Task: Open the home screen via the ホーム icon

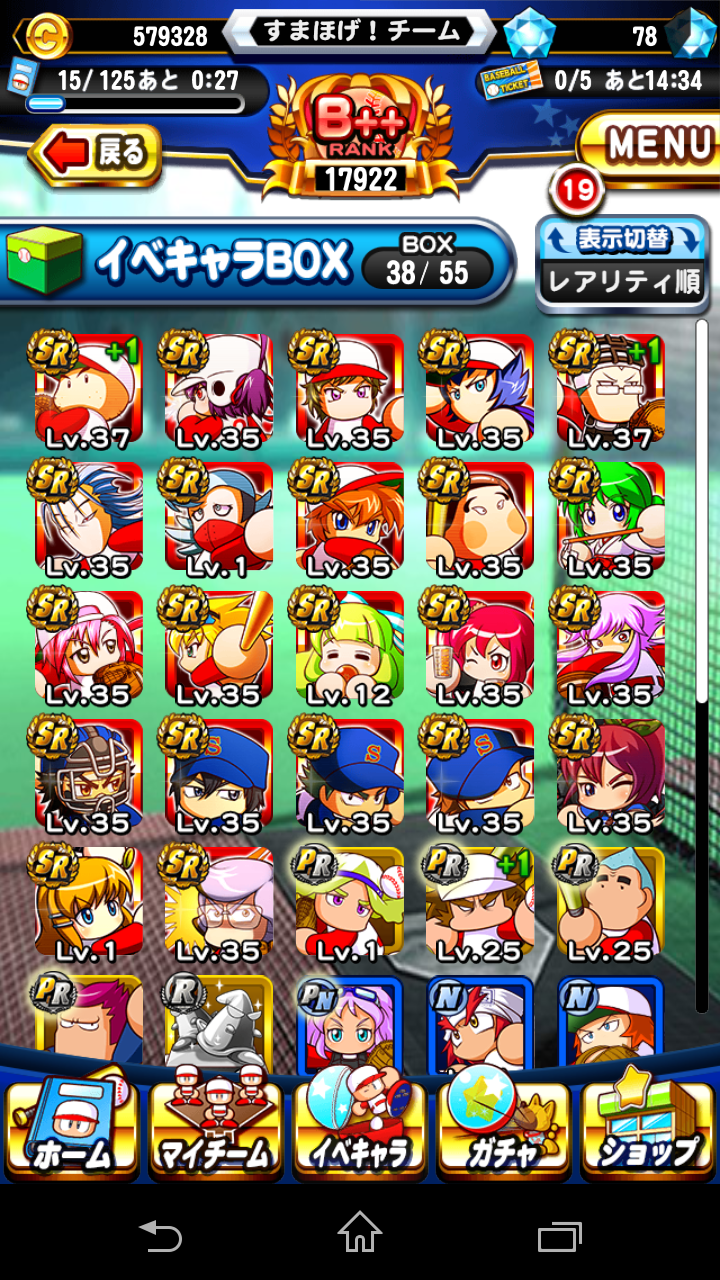Action: point(71,1130)
